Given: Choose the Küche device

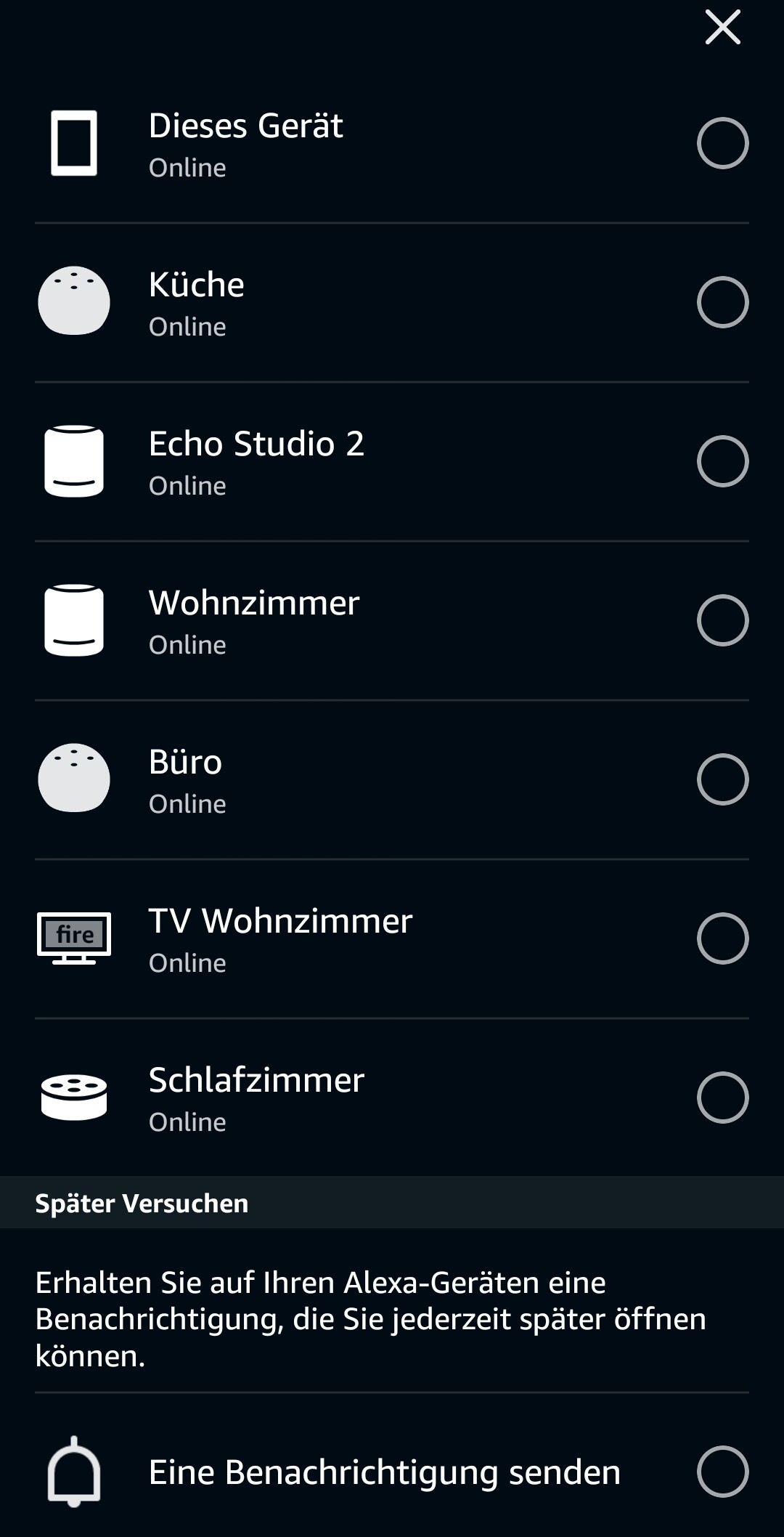Looking at the screenshot, I should click(x=722, y=302).
